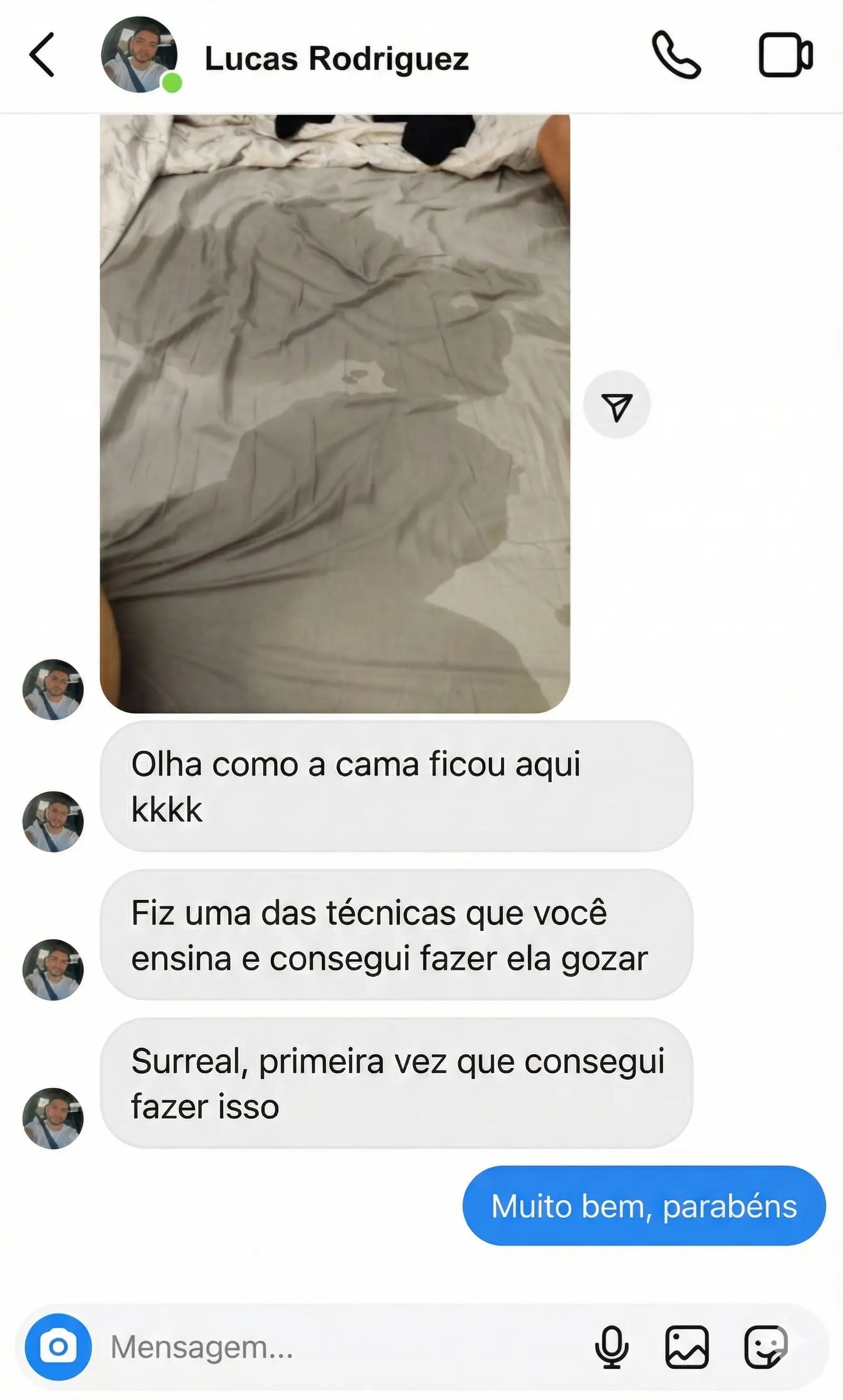Open the camera from the message bar

[58, 1347]
